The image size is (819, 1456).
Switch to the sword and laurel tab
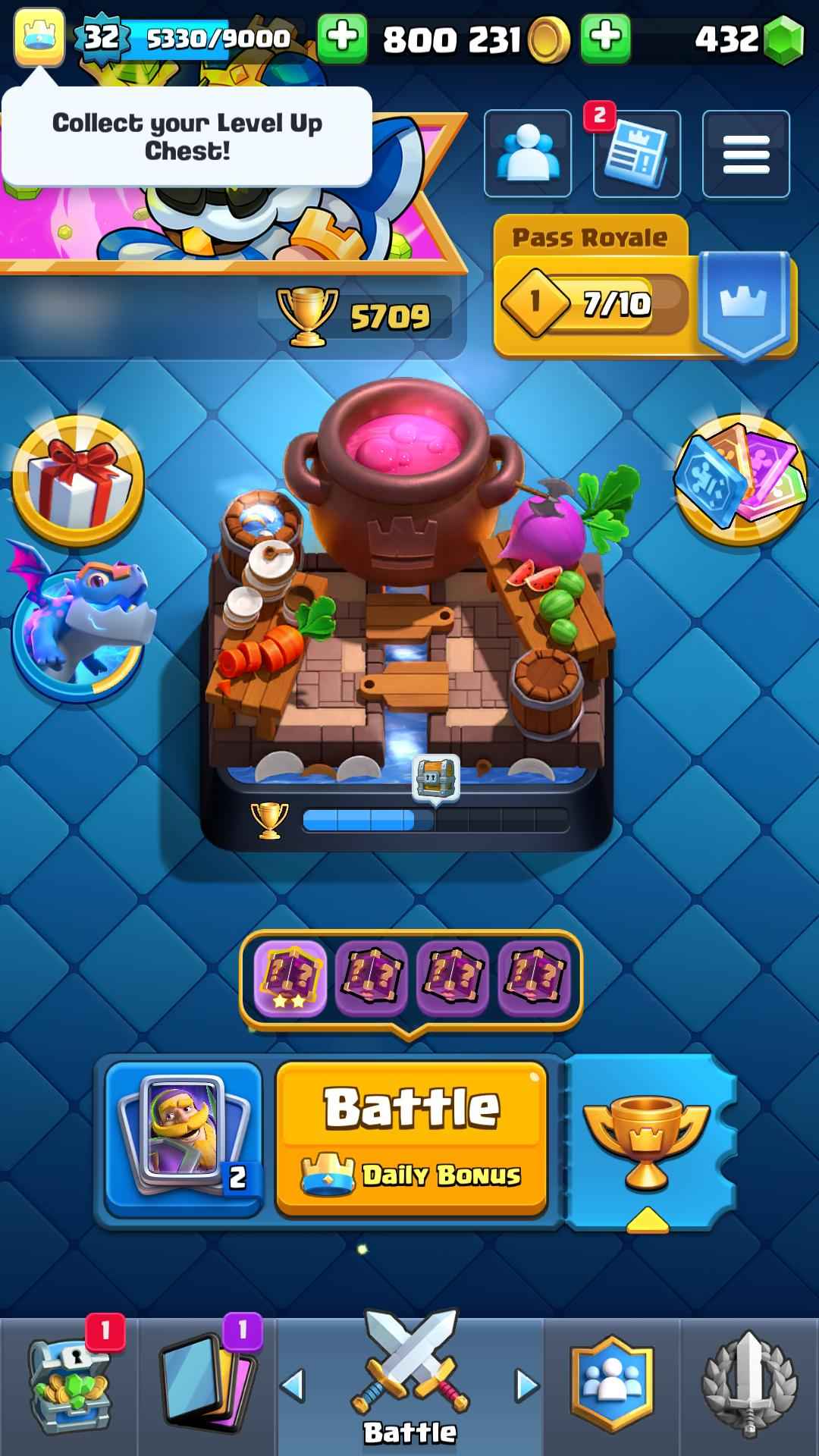coord(748,1386)
